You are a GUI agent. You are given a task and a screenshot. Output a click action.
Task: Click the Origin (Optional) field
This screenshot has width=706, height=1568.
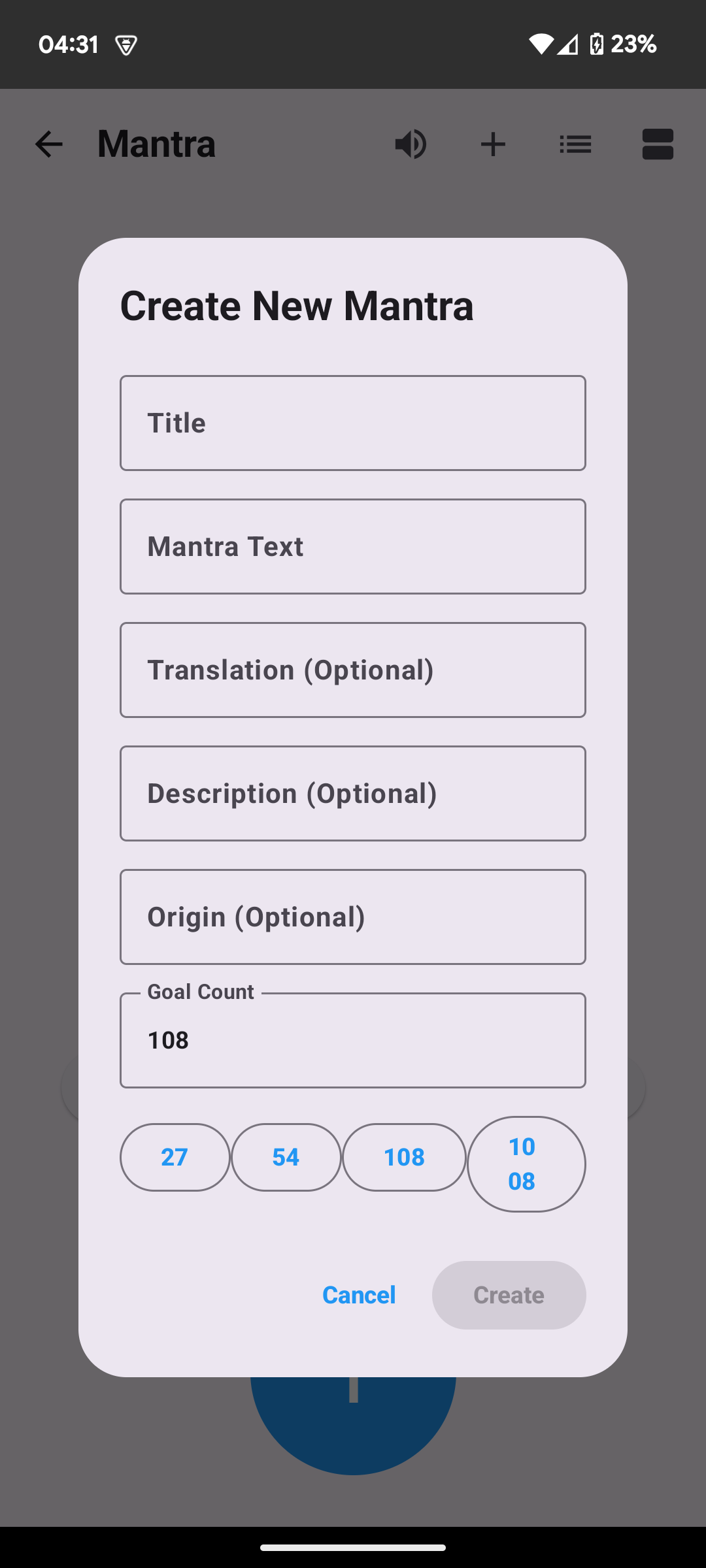352,916
